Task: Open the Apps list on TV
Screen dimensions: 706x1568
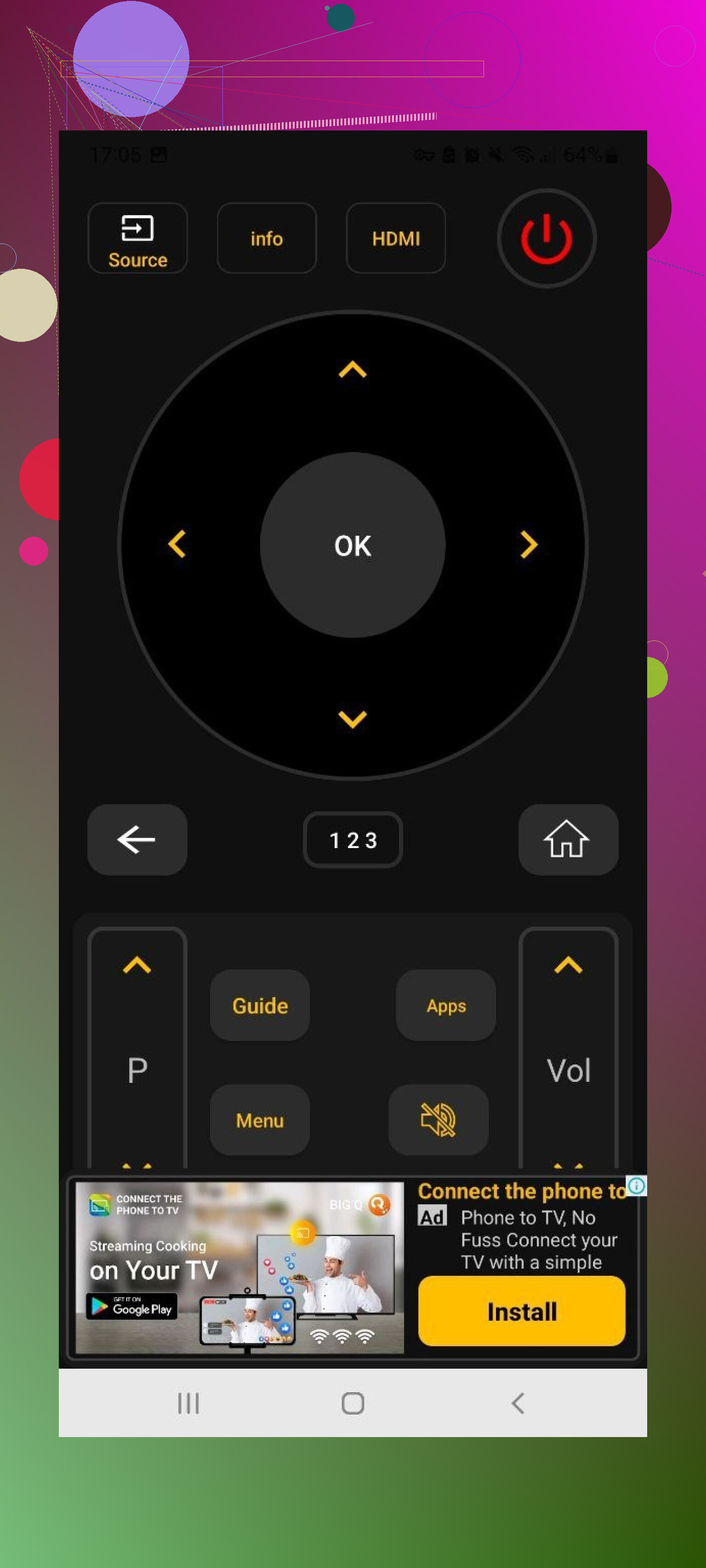Action: [446, 1005]
